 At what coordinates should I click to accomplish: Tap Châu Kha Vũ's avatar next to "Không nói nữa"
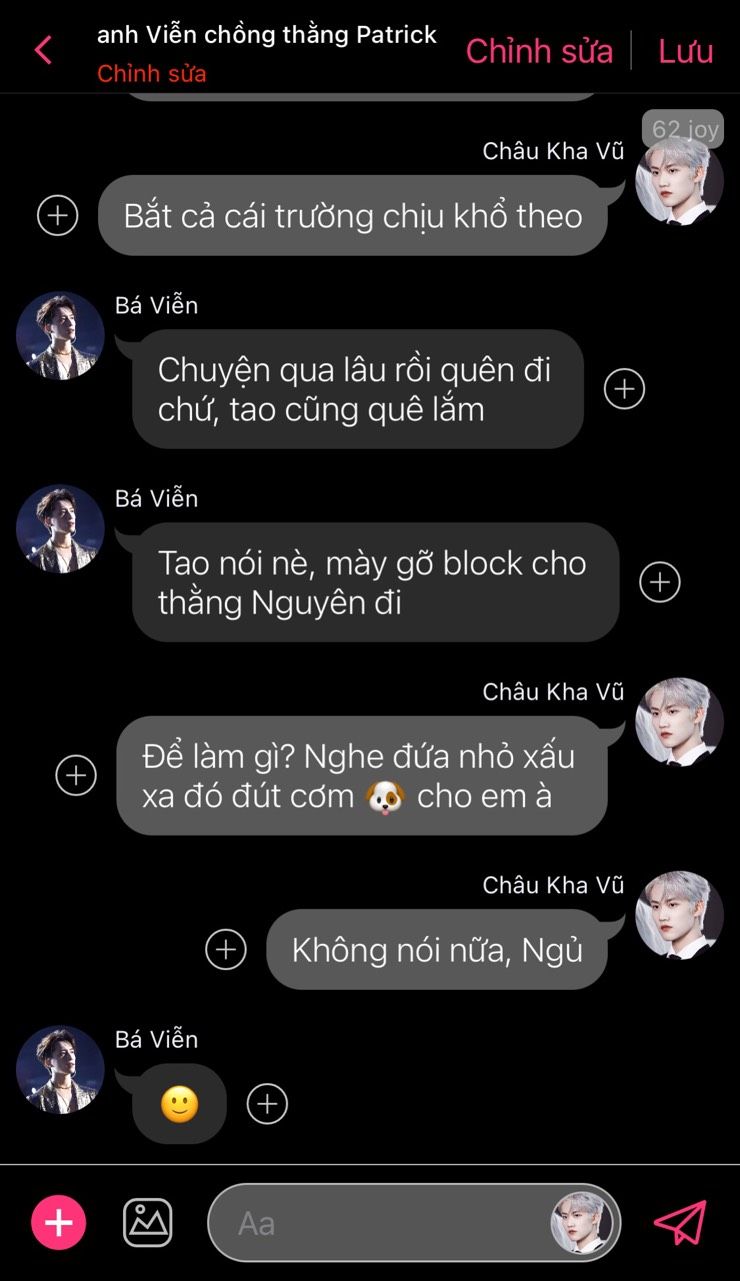680,915
